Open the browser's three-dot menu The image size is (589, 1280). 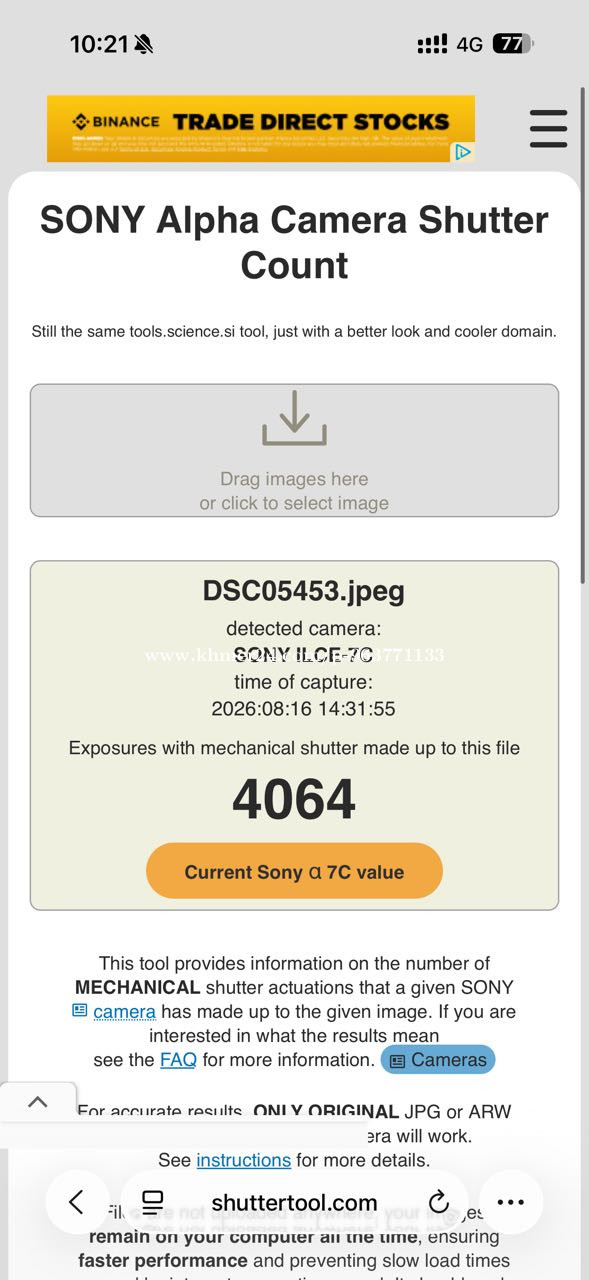coord(511,1202)
